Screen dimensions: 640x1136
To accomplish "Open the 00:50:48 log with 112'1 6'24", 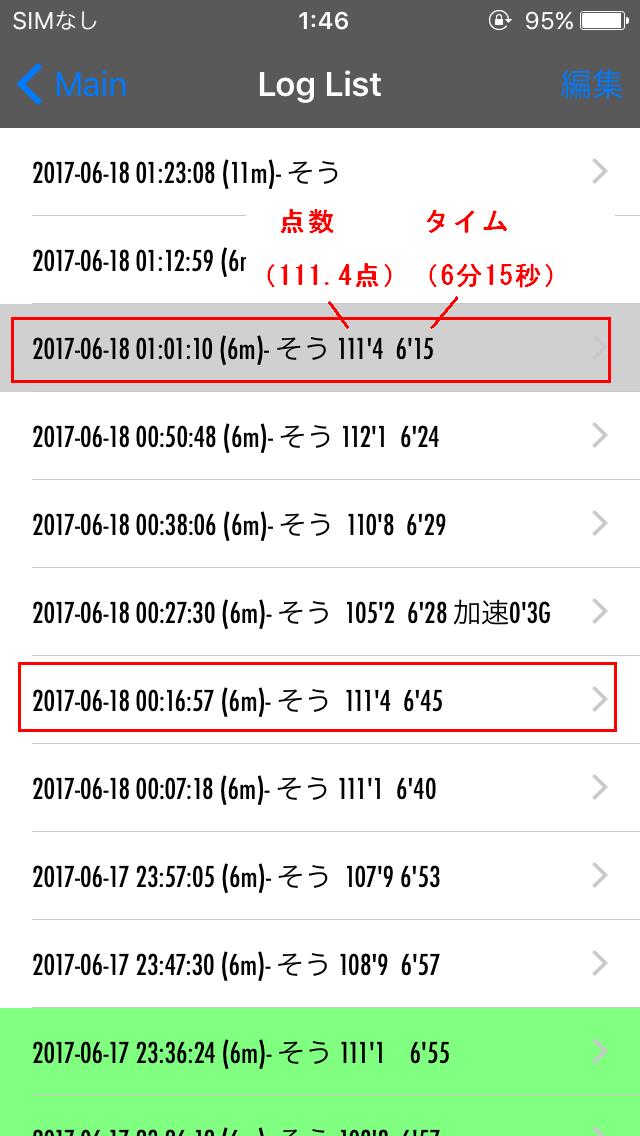I will pyautogui.click(x=320, y=436).
